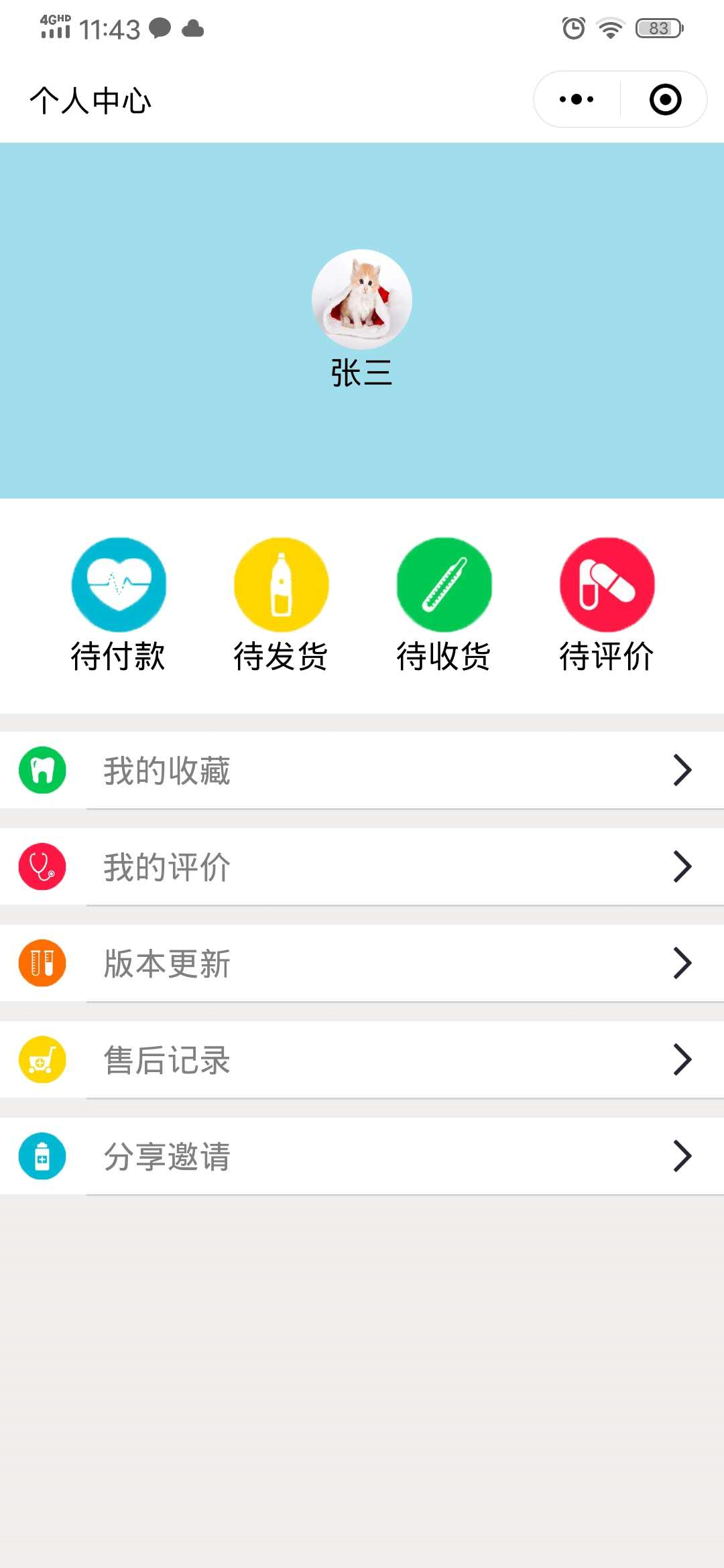
Task: View 售后记录 after-sales records
Action: 362,1060
